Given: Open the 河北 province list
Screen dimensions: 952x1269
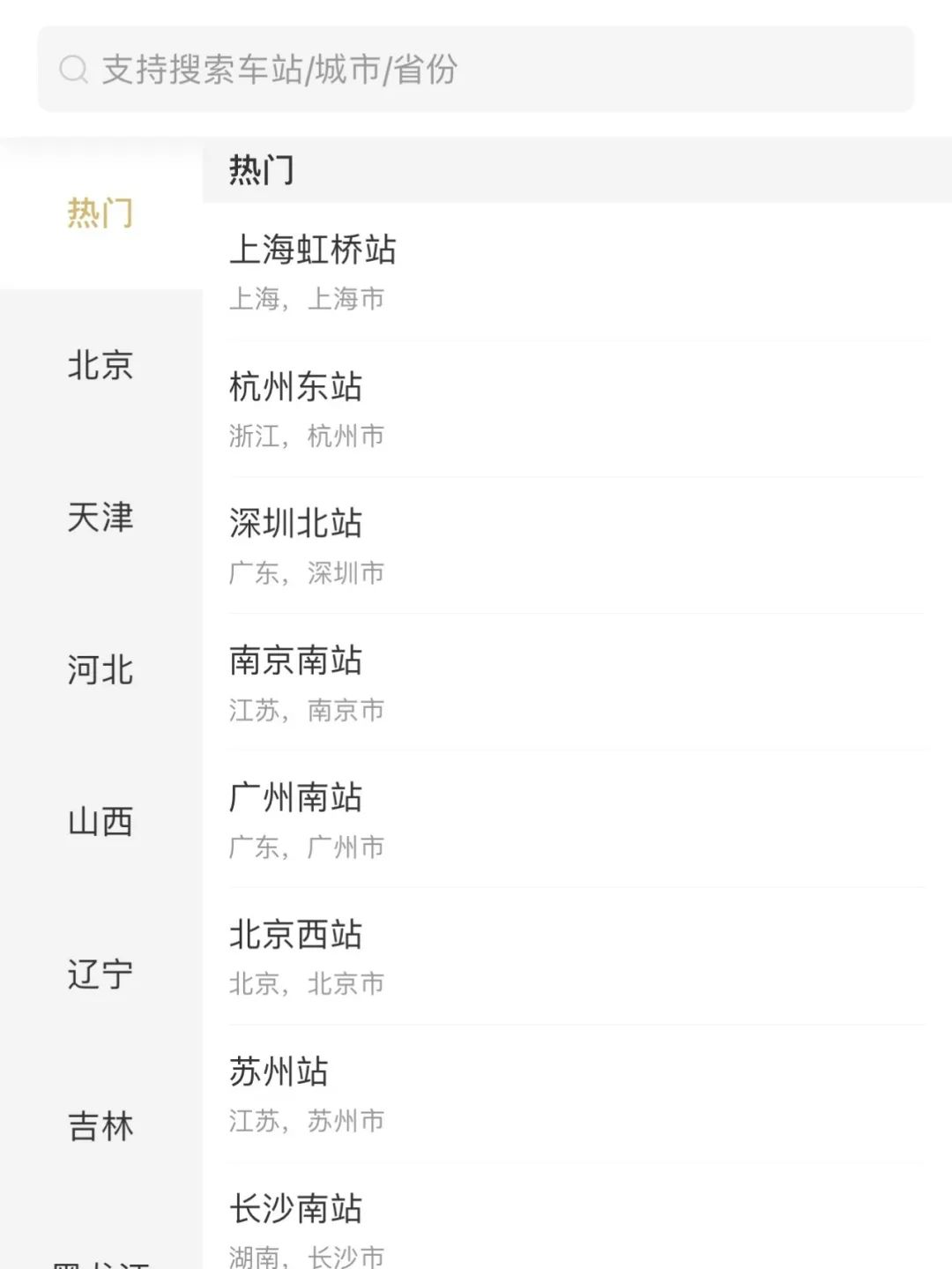Looking at the screenshot, I should 100,670.
